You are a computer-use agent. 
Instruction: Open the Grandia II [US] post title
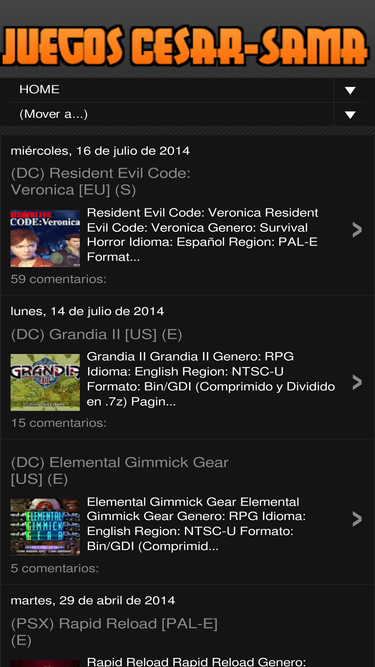coord(97,335)
